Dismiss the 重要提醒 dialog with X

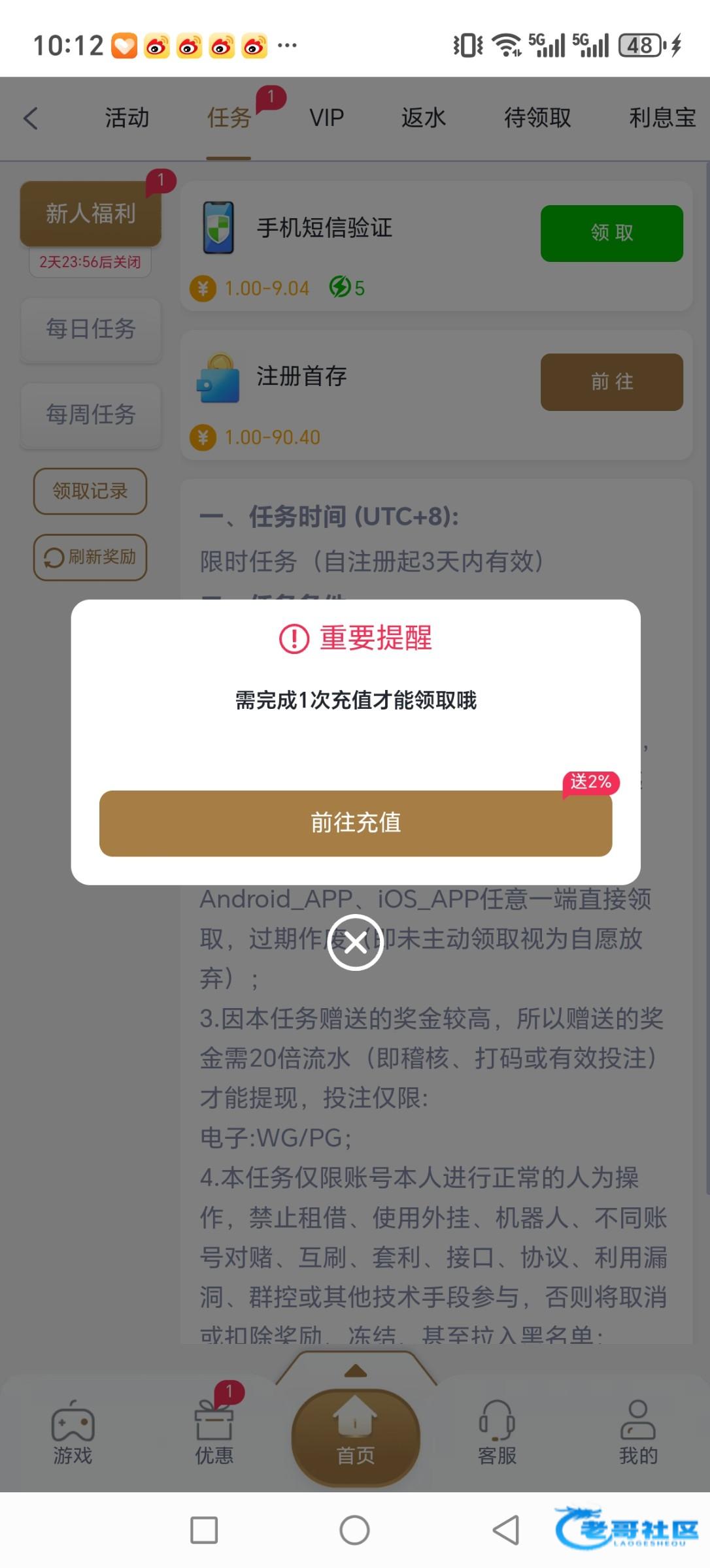(355, 942)
